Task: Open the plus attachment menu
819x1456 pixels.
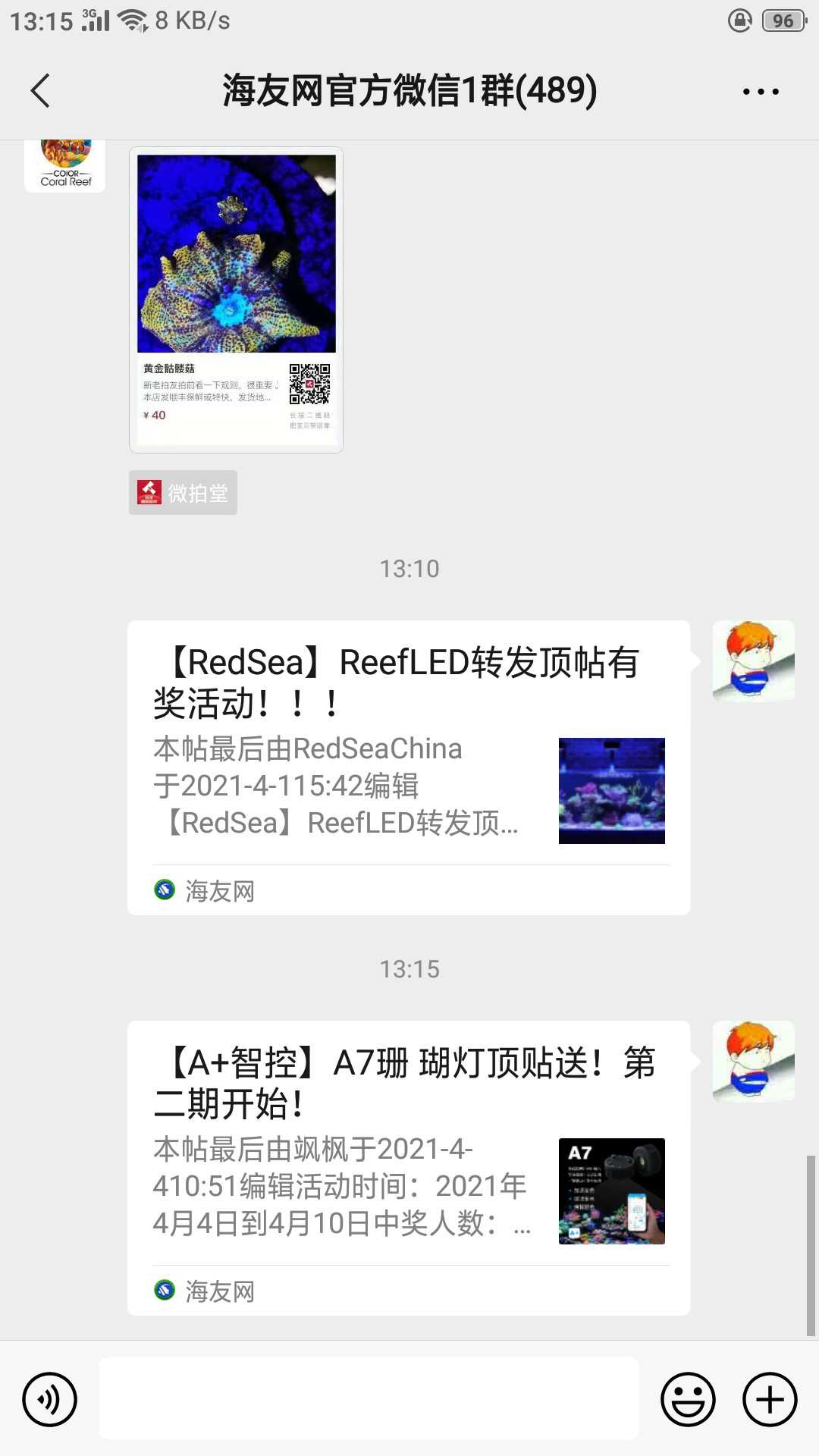Action: coord(770,1399)
